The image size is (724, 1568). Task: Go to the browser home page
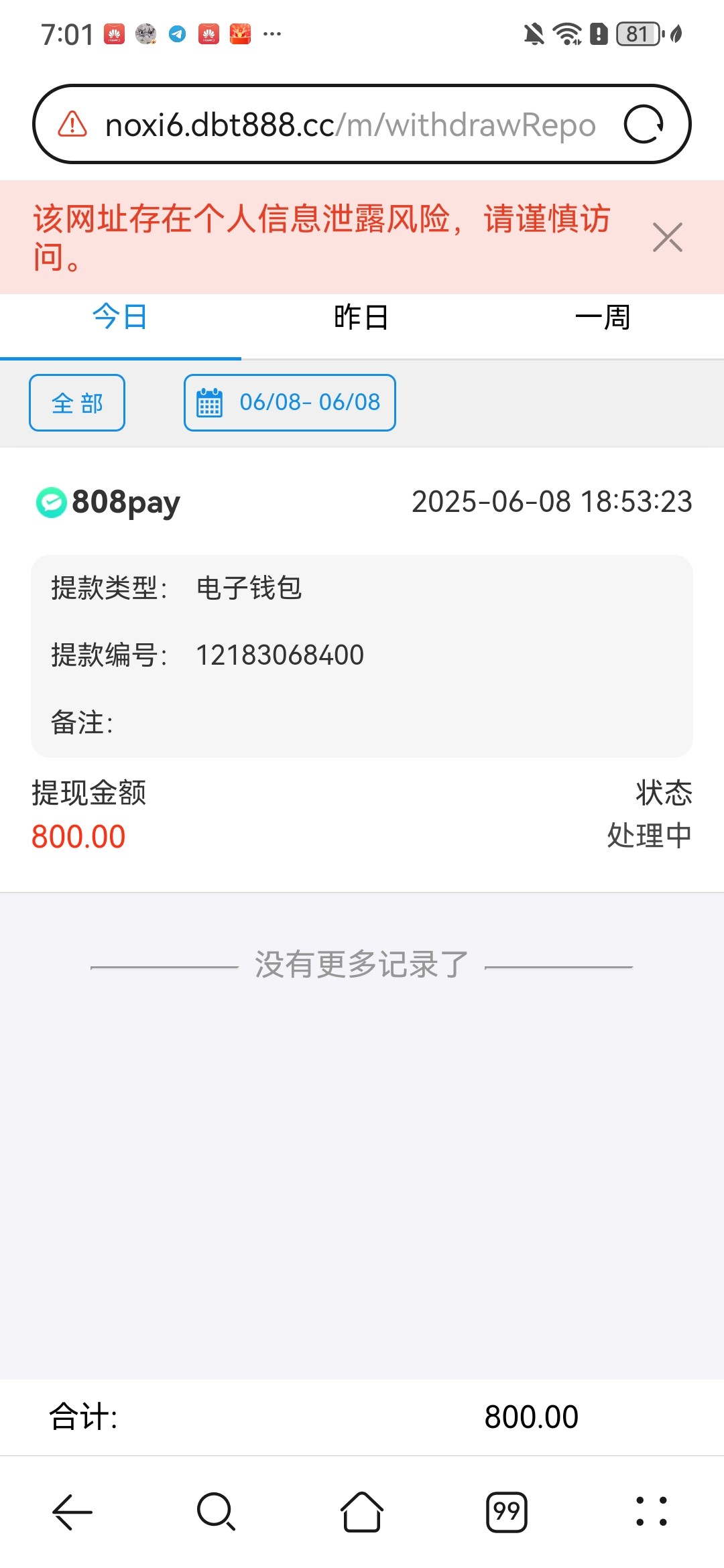pyautogui.click(x=362, y=1512)
